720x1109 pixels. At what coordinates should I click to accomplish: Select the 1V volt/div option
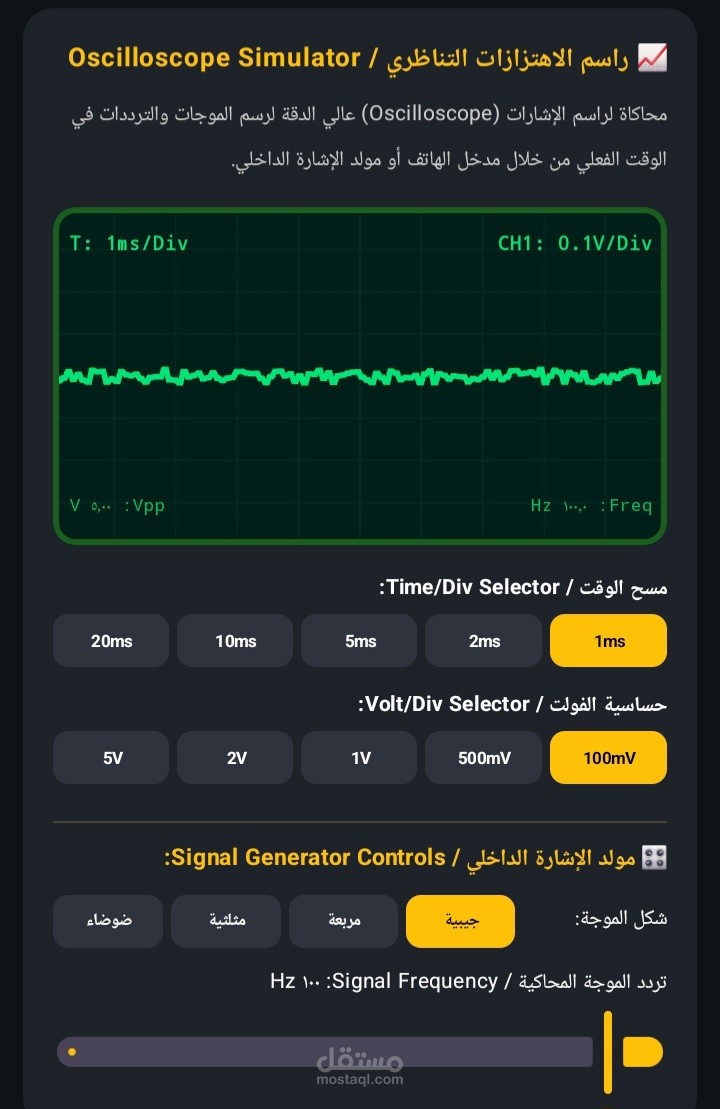tap(359, 757)
